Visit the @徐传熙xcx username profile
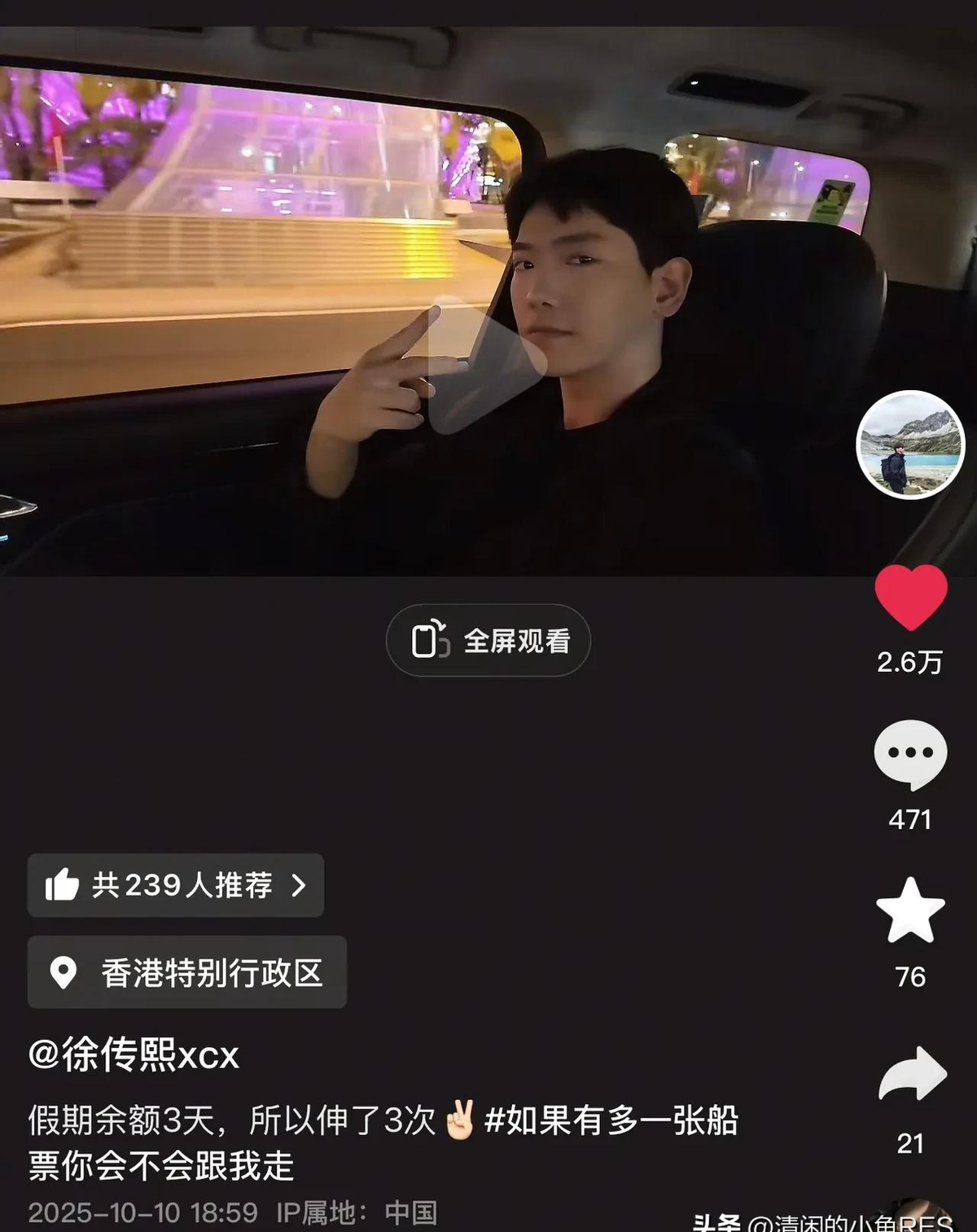The image size is (977, 1232). point(134,1055)
